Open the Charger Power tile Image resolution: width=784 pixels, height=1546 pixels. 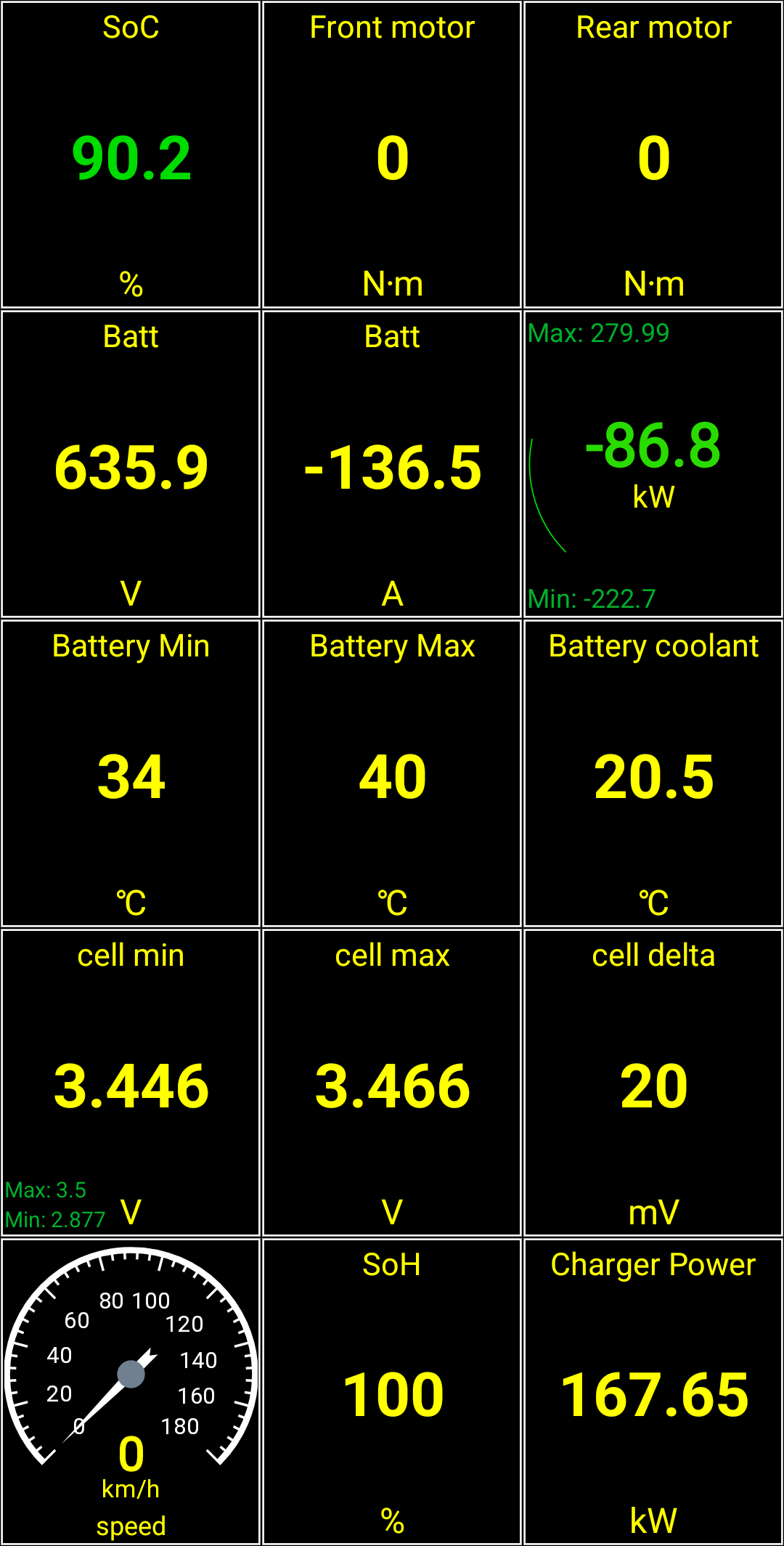[653, 1393]
